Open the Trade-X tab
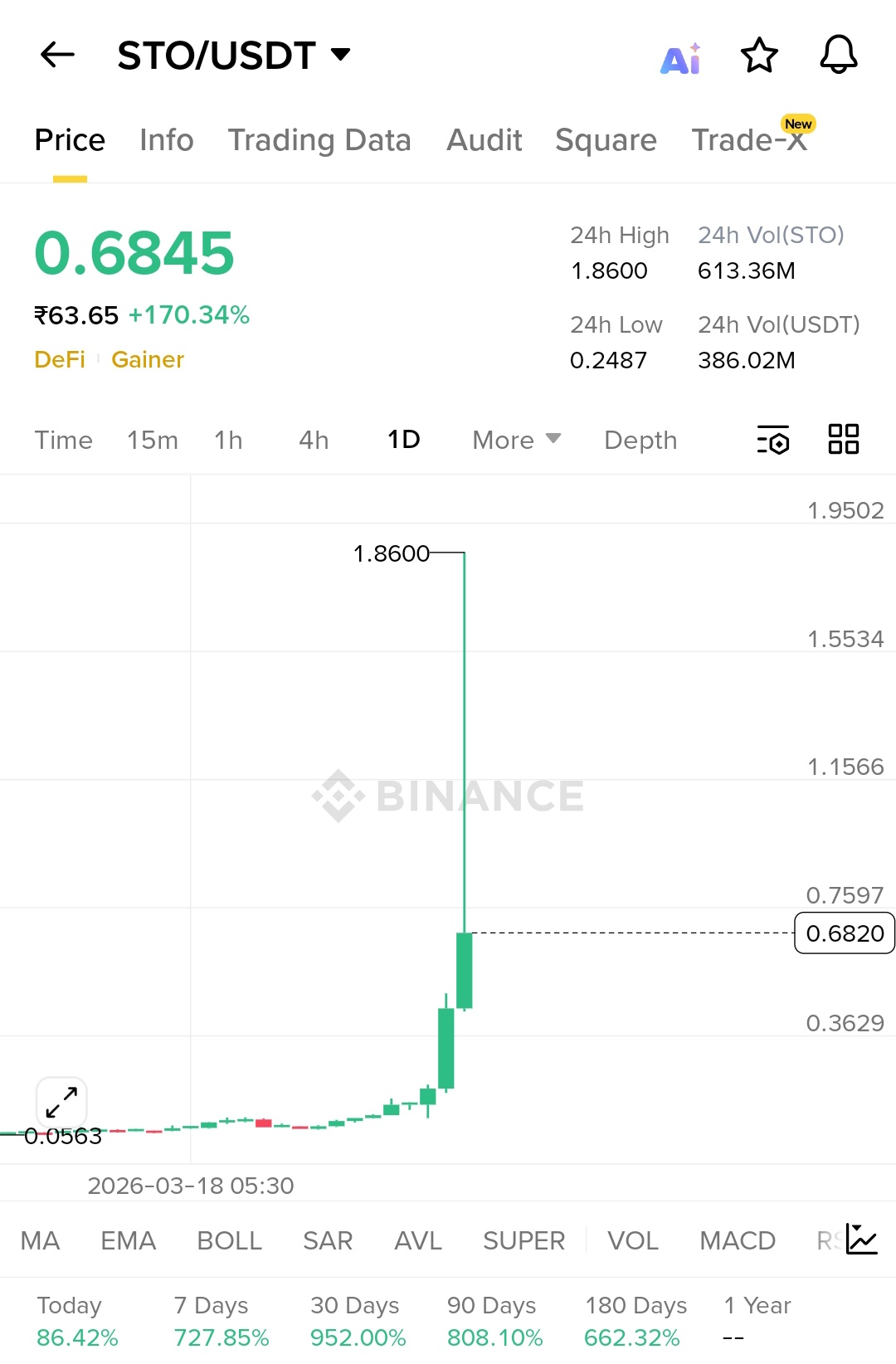Screen dimensions: 896x1364 [x=749, y=140]
